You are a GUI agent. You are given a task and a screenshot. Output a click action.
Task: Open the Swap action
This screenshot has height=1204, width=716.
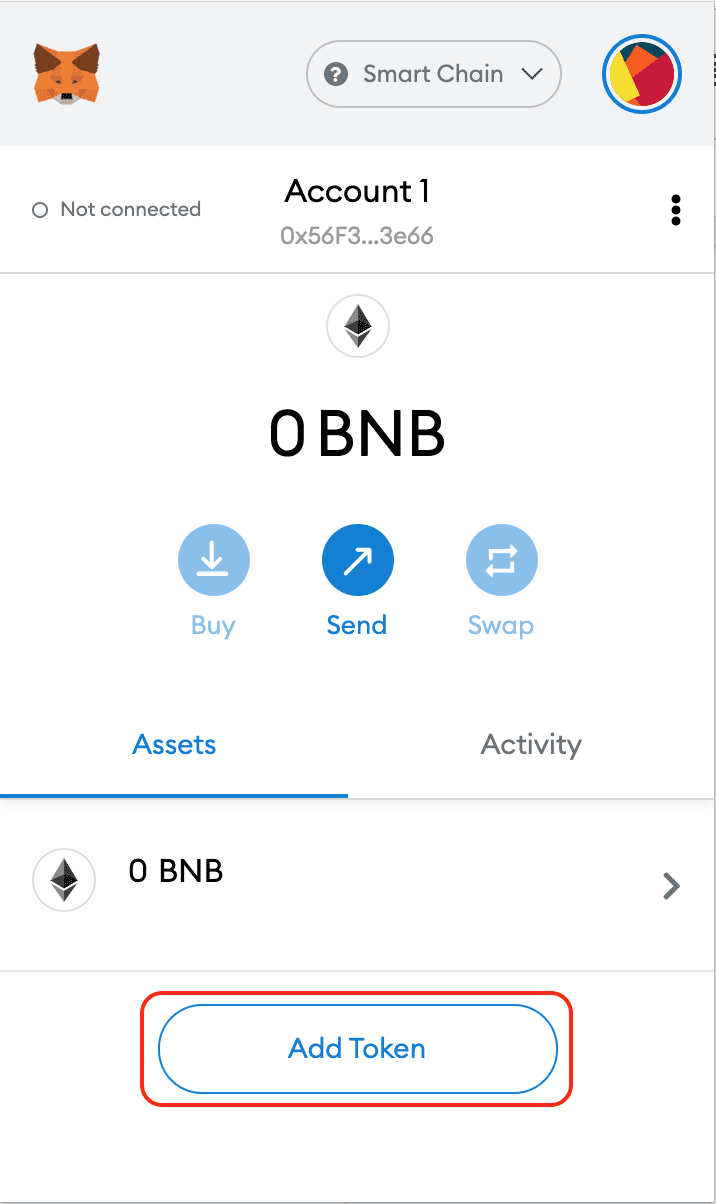point(501,562)
